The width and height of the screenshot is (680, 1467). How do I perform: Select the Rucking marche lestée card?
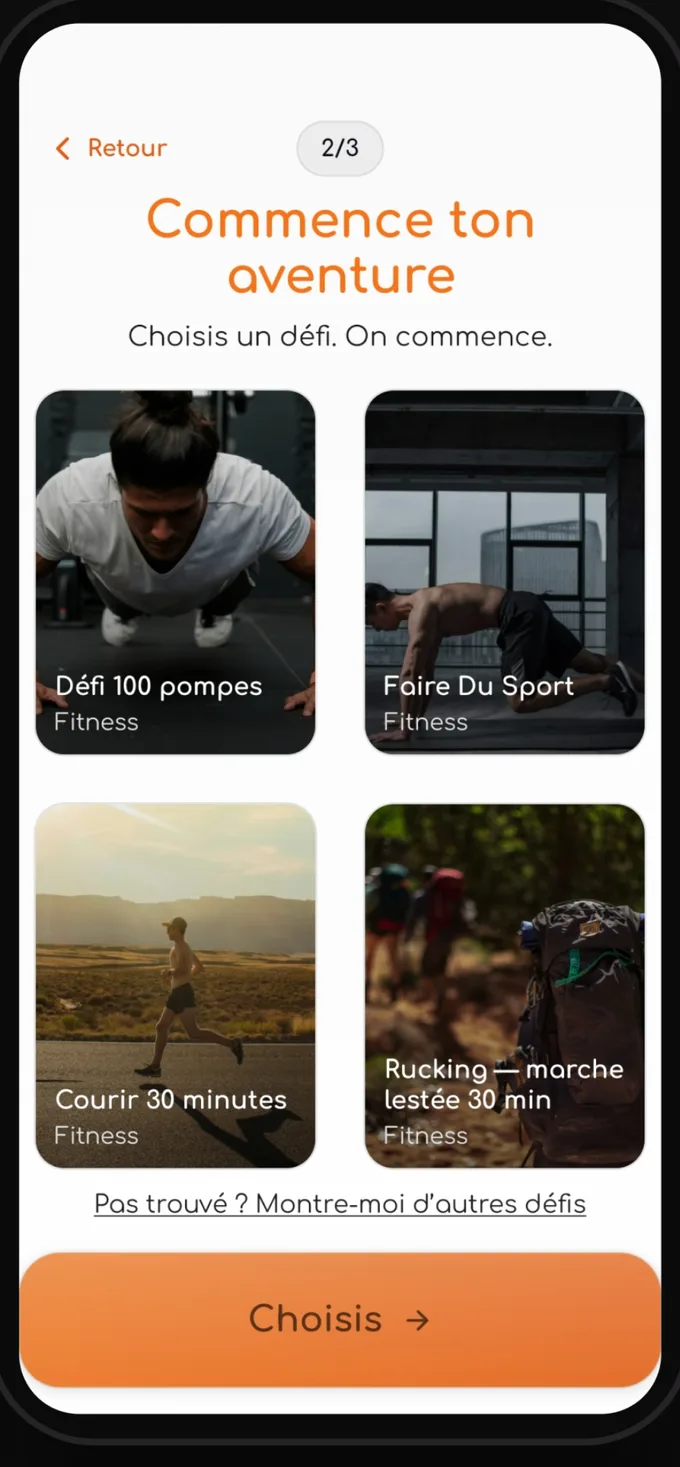click(x=505, y=985)
